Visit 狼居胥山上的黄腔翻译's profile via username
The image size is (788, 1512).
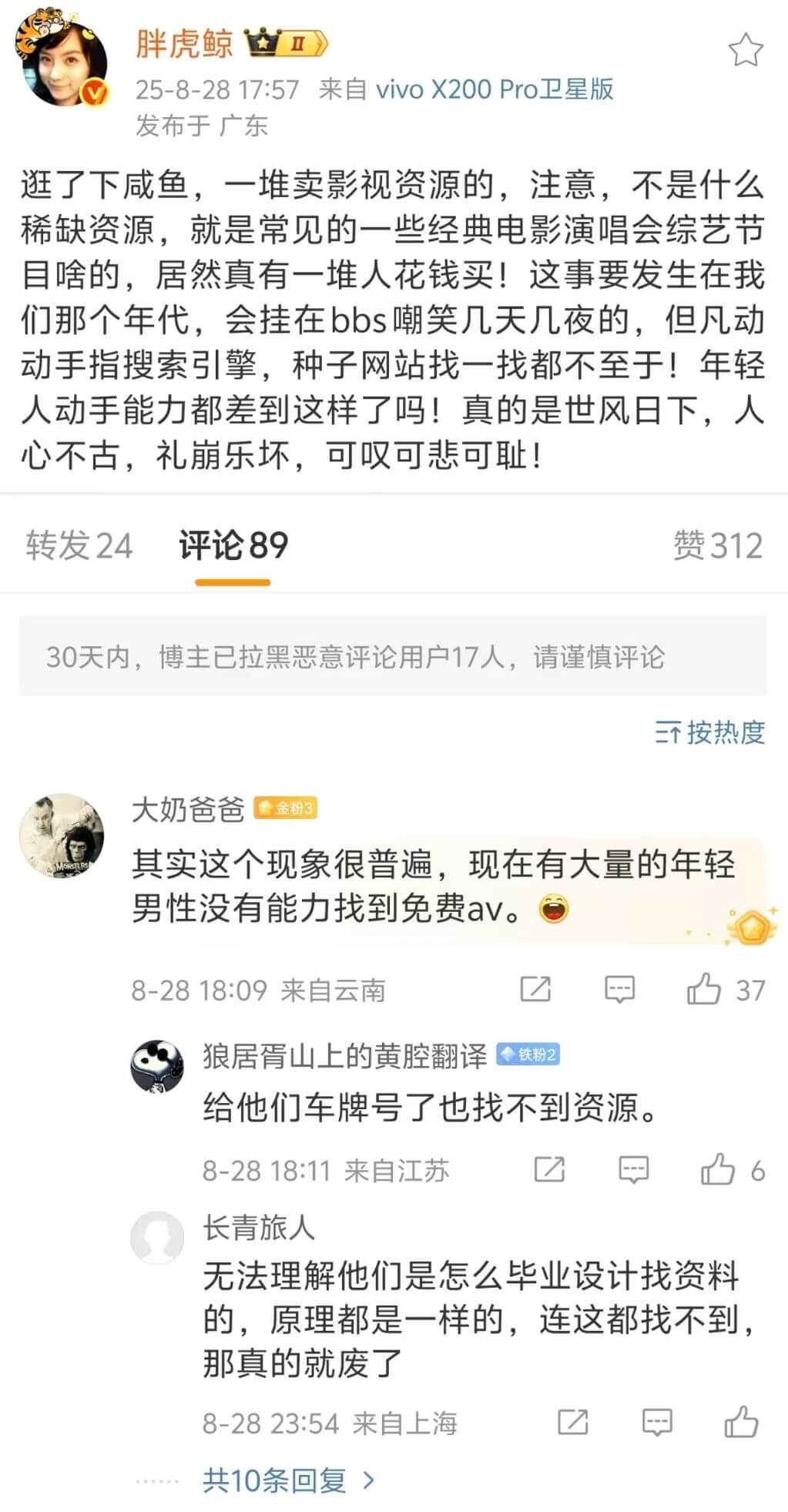[x=344, y=1055]
